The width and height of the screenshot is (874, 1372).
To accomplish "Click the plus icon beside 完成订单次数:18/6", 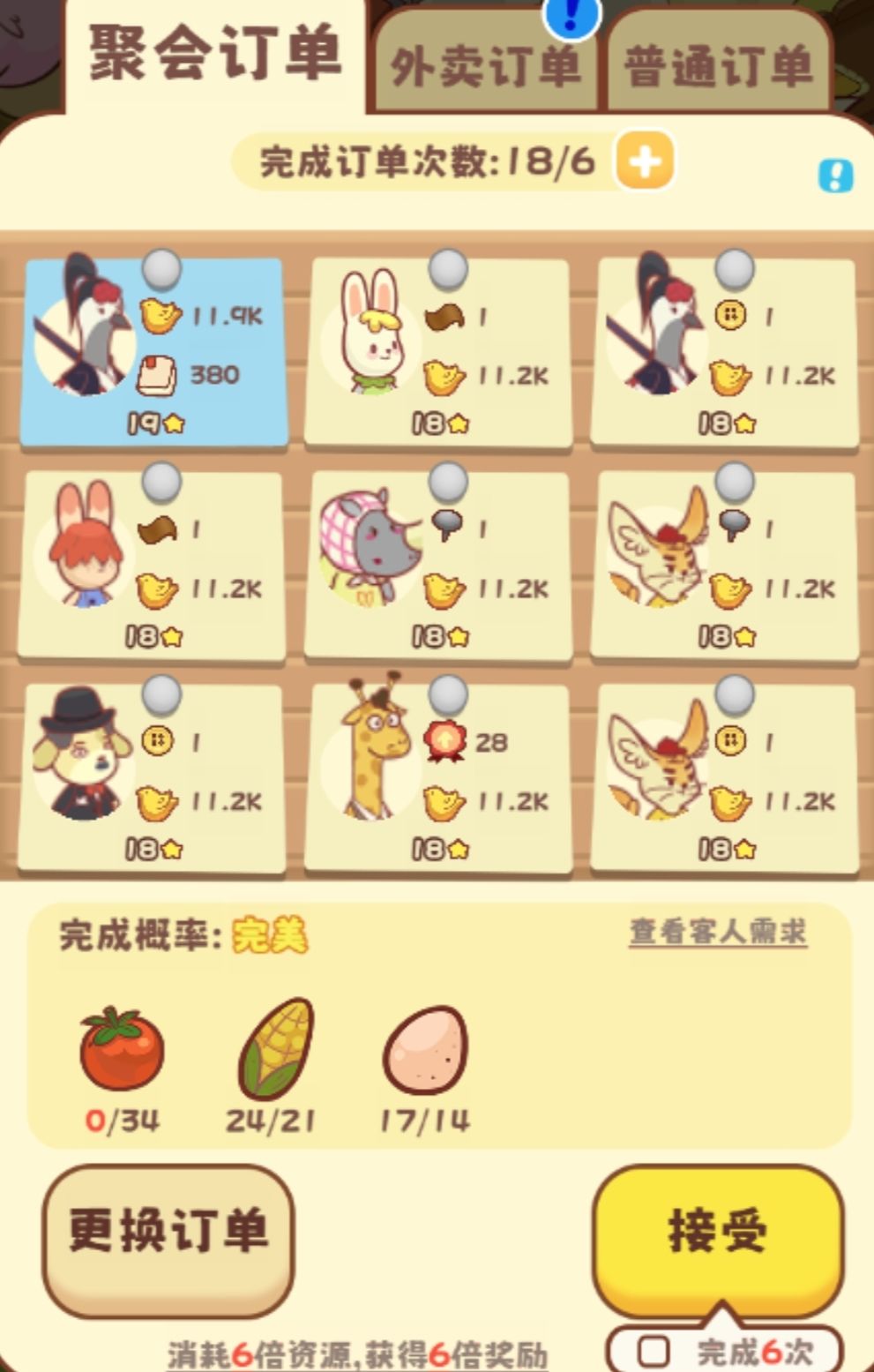I will [643, 161].
